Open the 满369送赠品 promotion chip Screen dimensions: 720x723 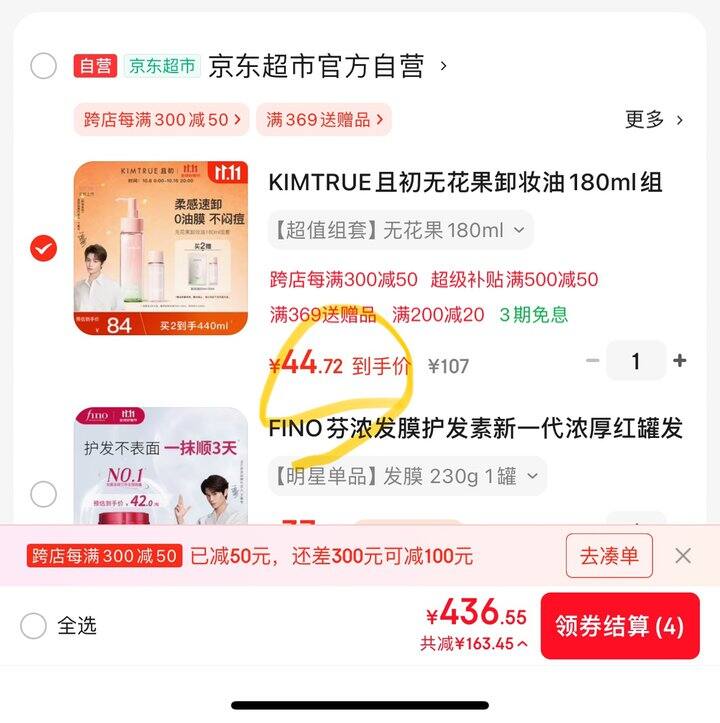[323, 120]
